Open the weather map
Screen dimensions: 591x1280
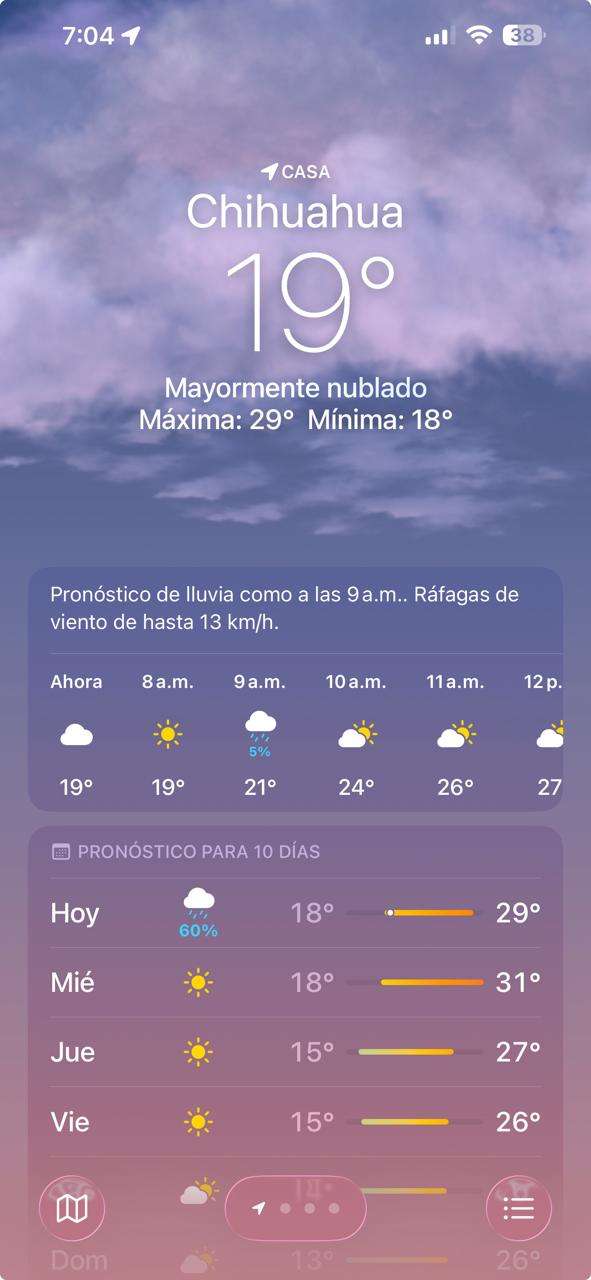tap(71, 1209)
